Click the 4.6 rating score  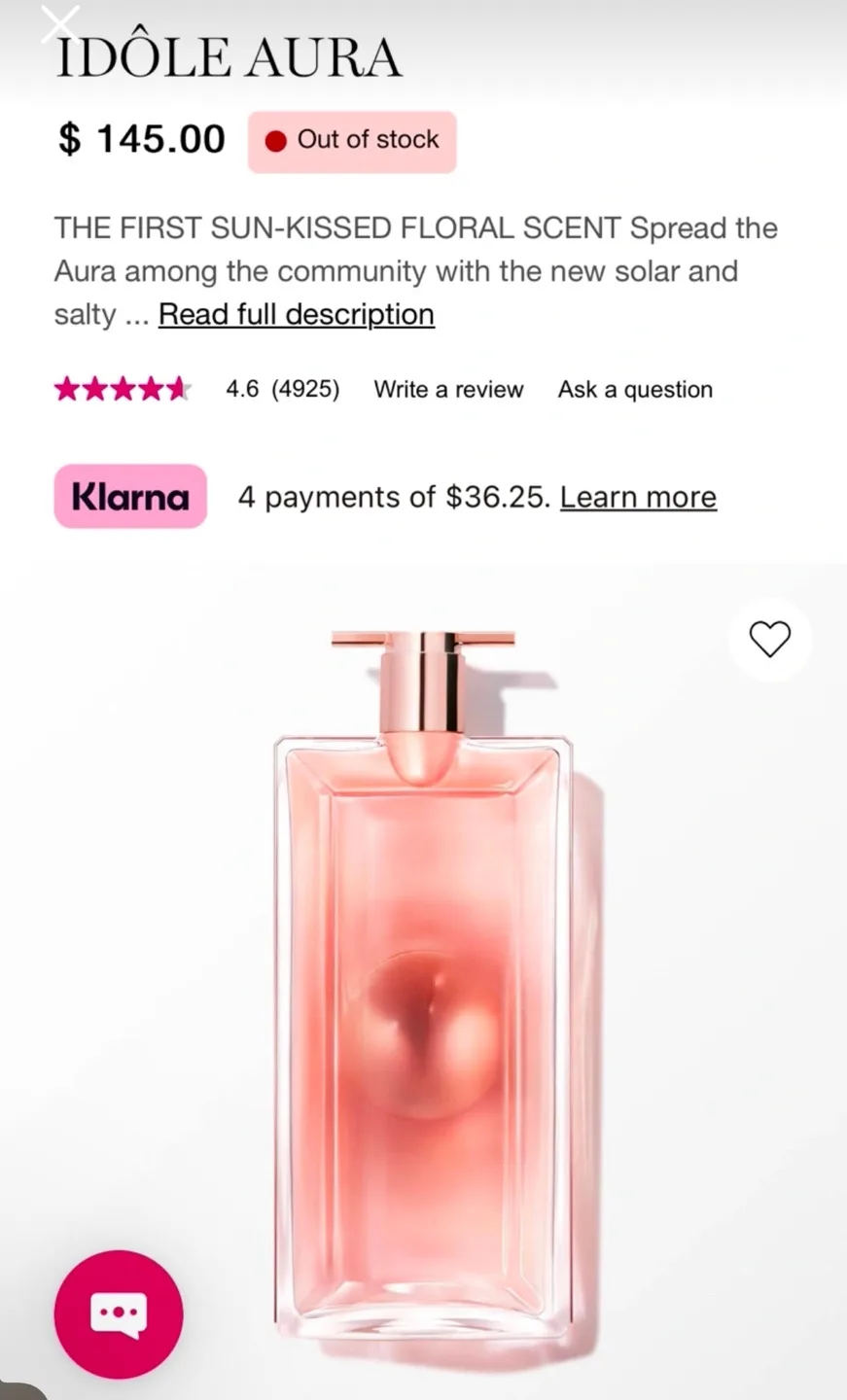pyautogui.click(x=240, y=389)
